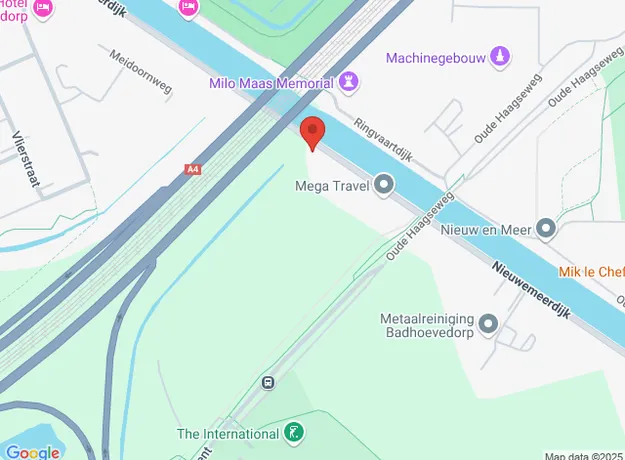Select Metaalreiniging Badhoevedorp marker
Image resolution: width=625 pixels, height=460 pixels.
pos(488,324)
